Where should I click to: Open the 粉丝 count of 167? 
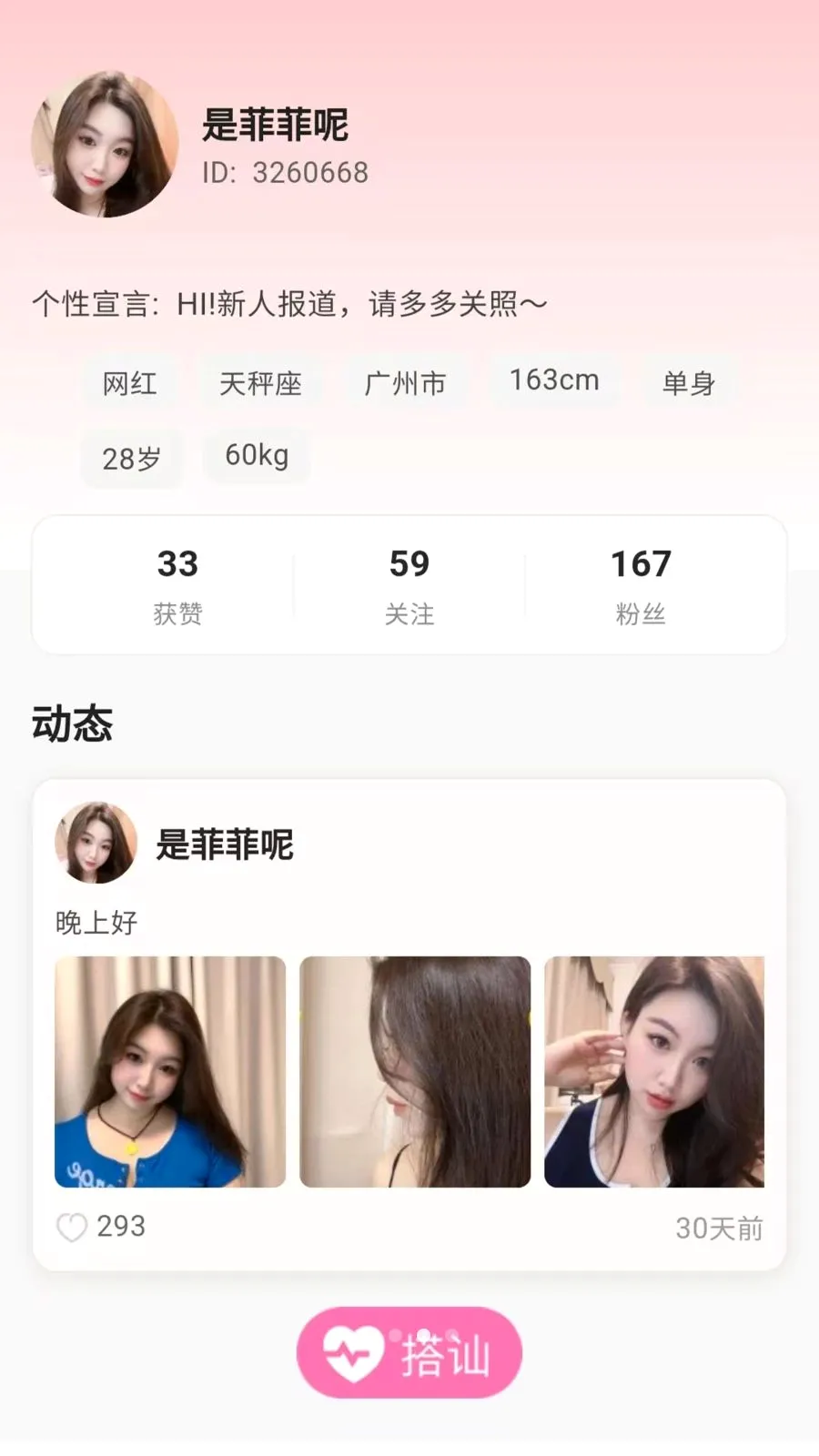641,586
